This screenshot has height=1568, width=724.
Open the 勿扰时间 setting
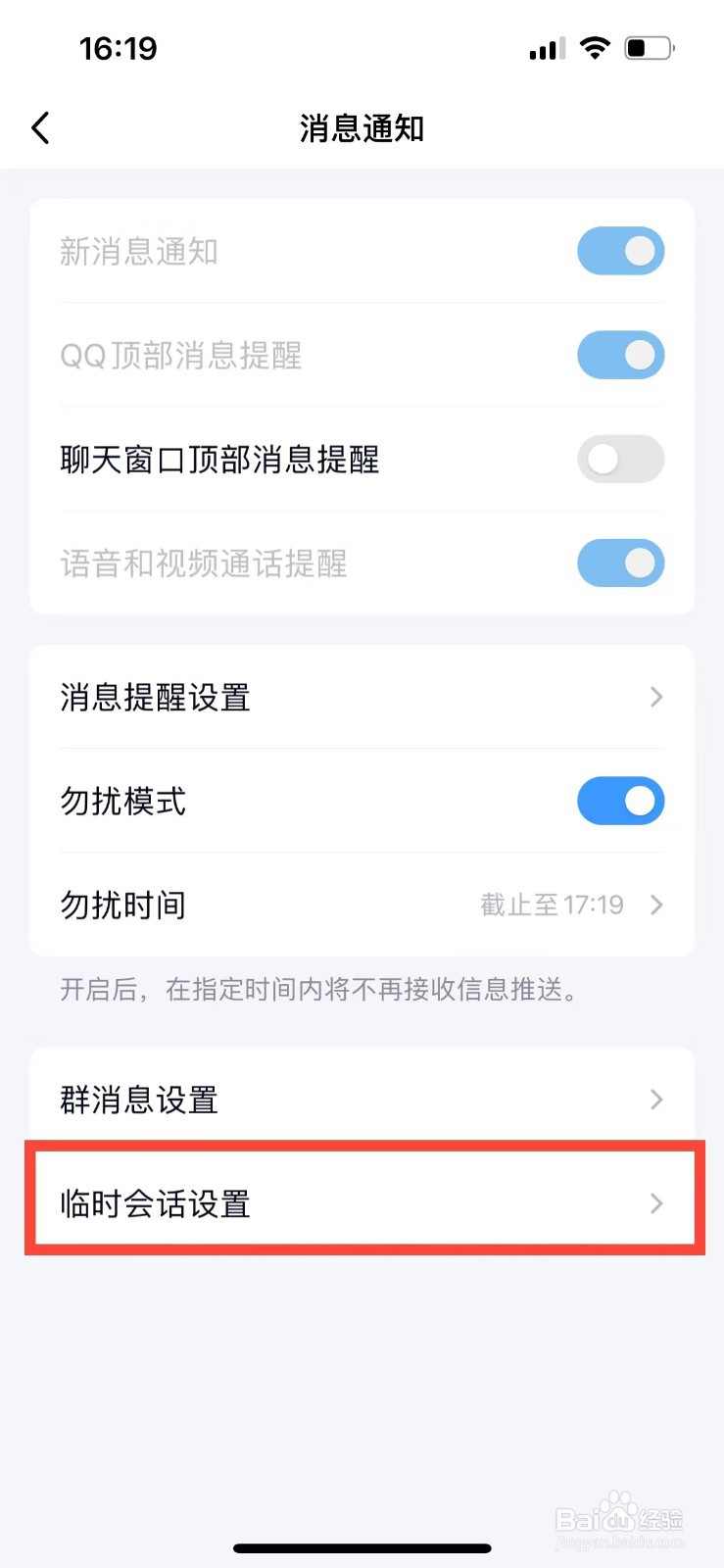[x=362, y=905]
